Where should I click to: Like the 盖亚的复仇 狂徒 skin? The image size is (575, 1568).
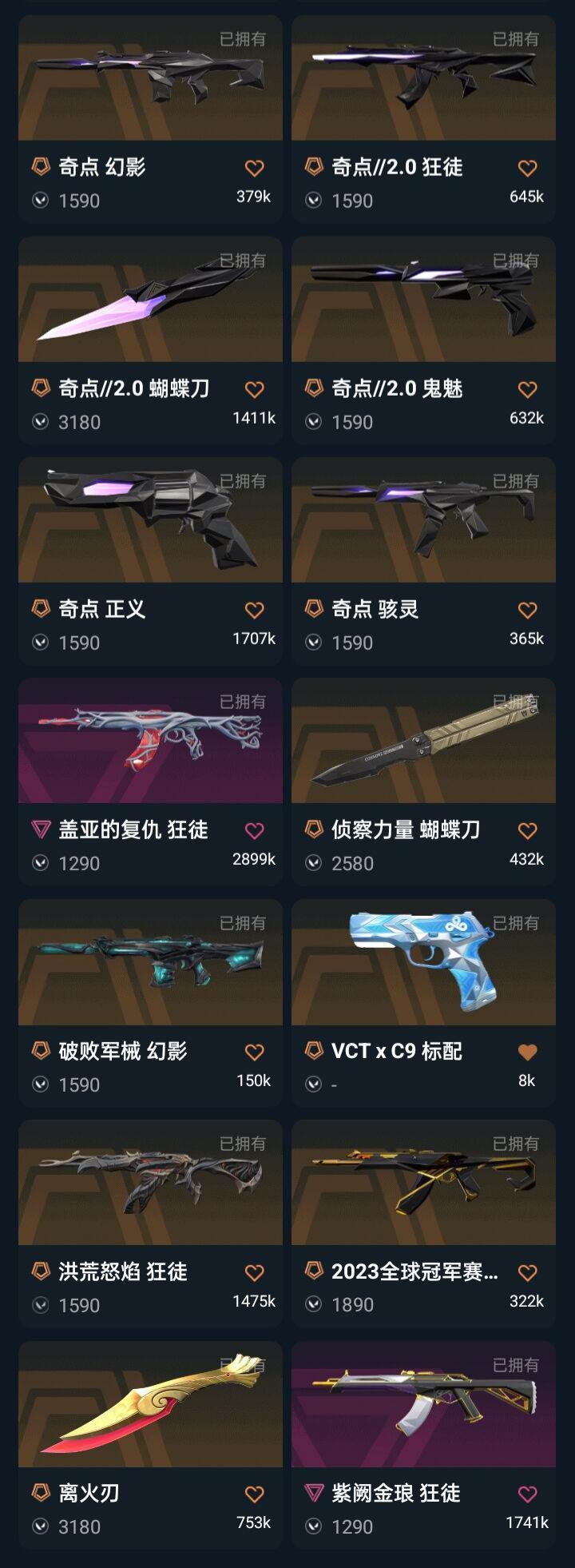pyautogui.click(x=254, y=830)
